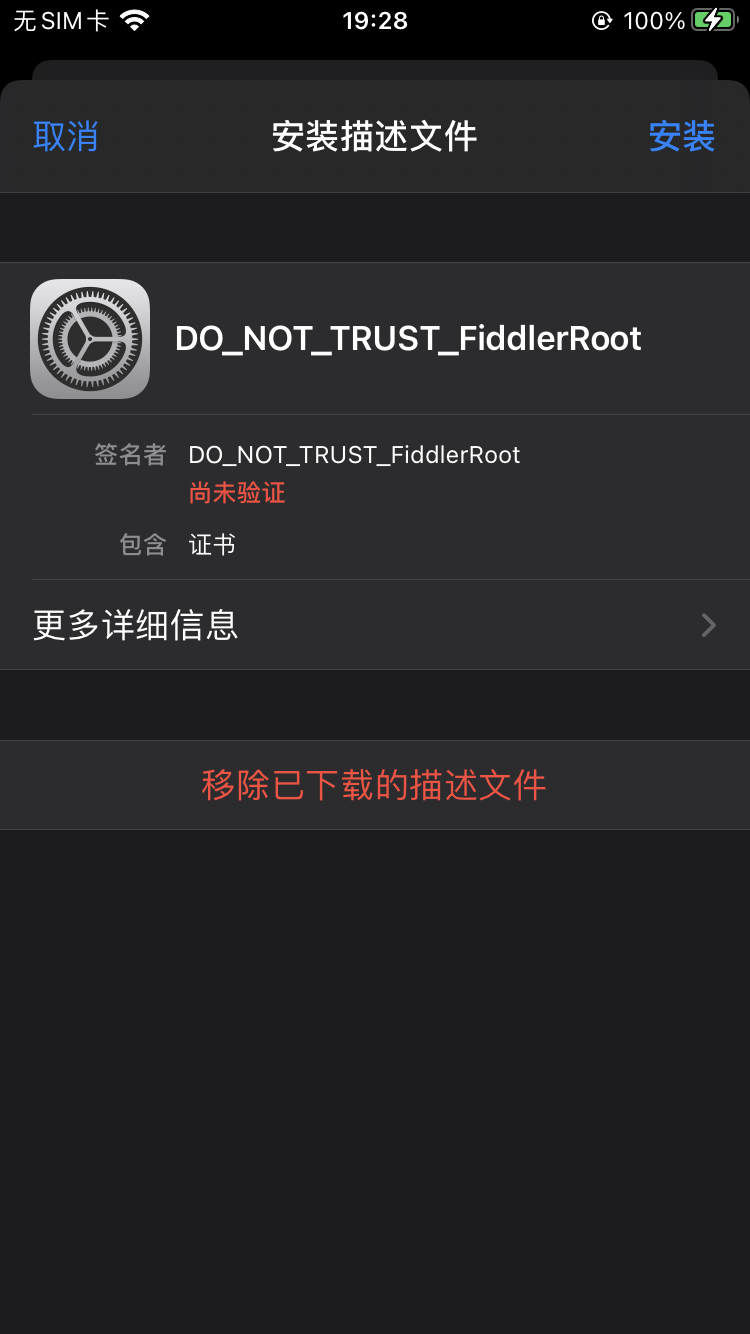Tap 安装 to install the profile
The width and height of the screenshot is (750, 1334).
pyautogui.click(x=681, y=136)
